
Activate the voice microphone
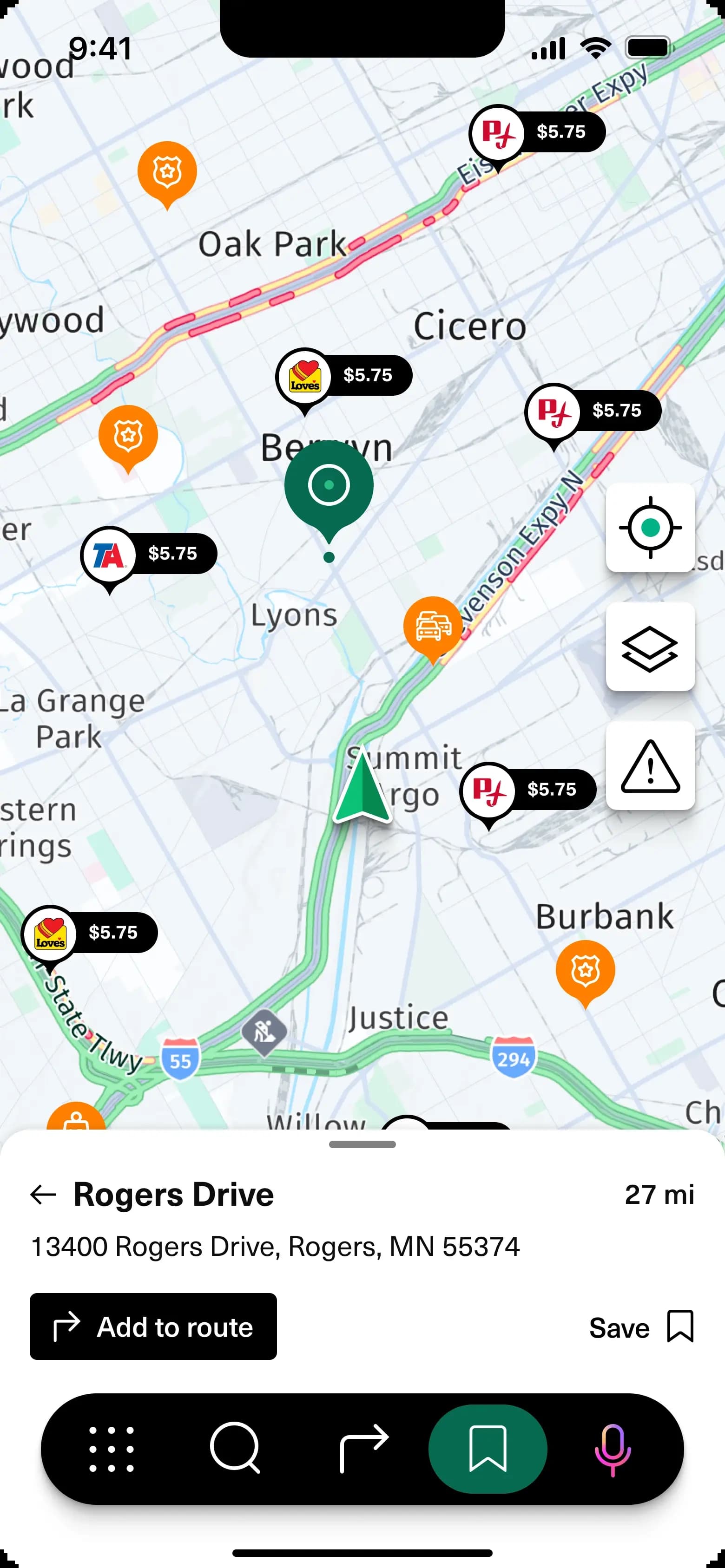[612, 1449]
